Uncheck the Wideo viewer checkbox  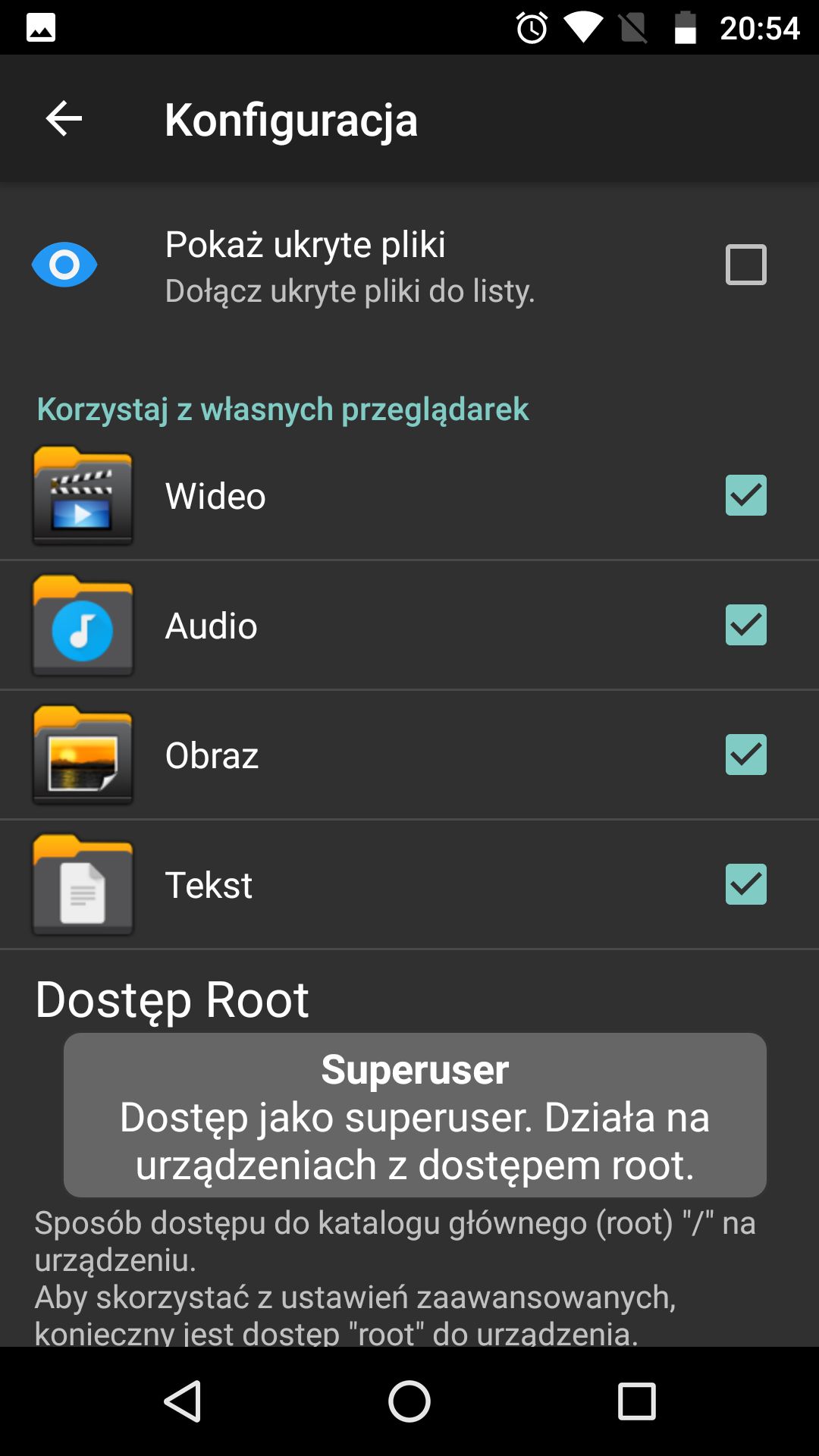pos(745,495)
